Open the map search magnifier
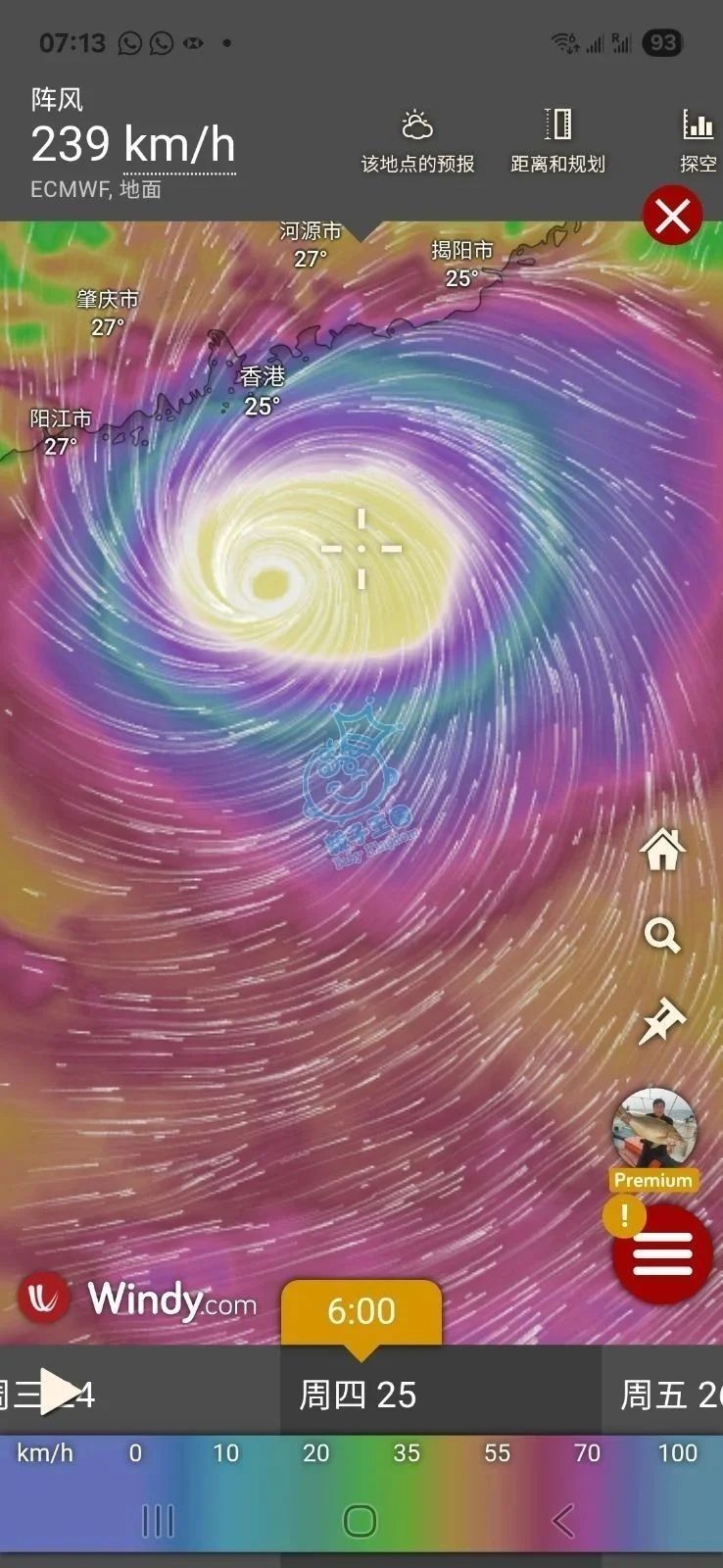Viewport: 723px width, 1568px height. pos(662,936)
